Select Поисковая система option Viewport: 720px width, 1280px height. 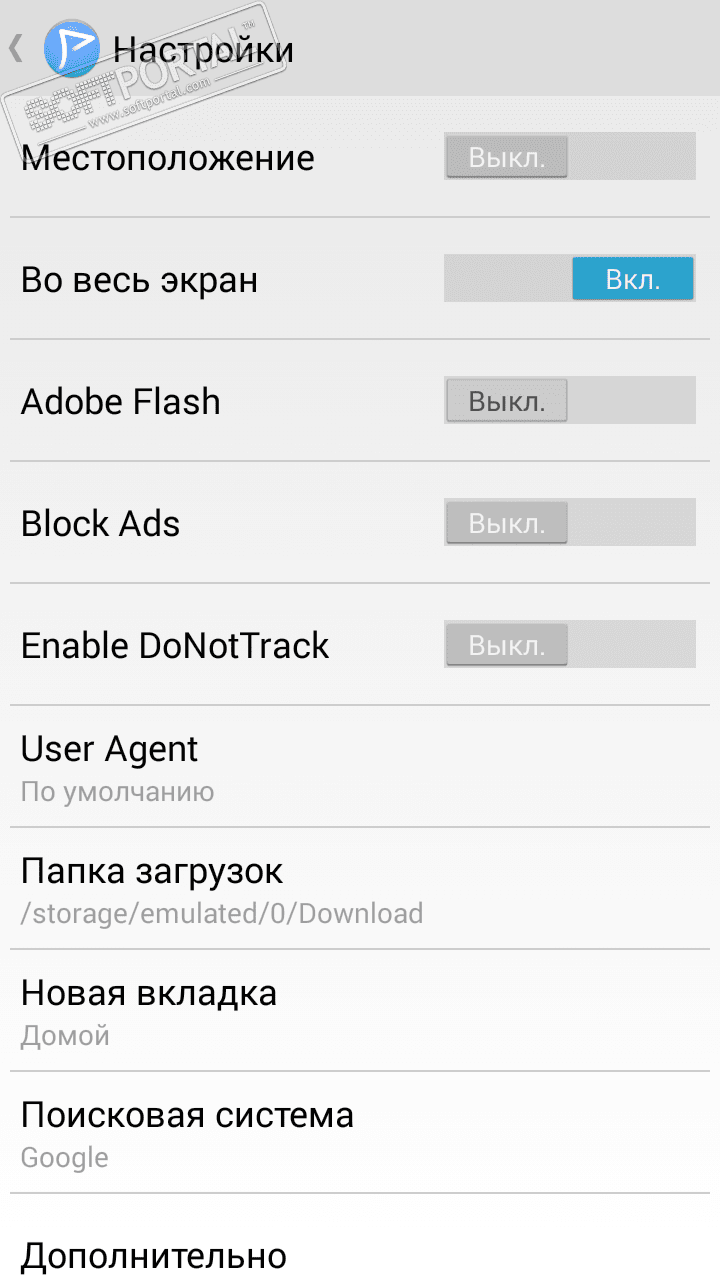(360, 1133)
